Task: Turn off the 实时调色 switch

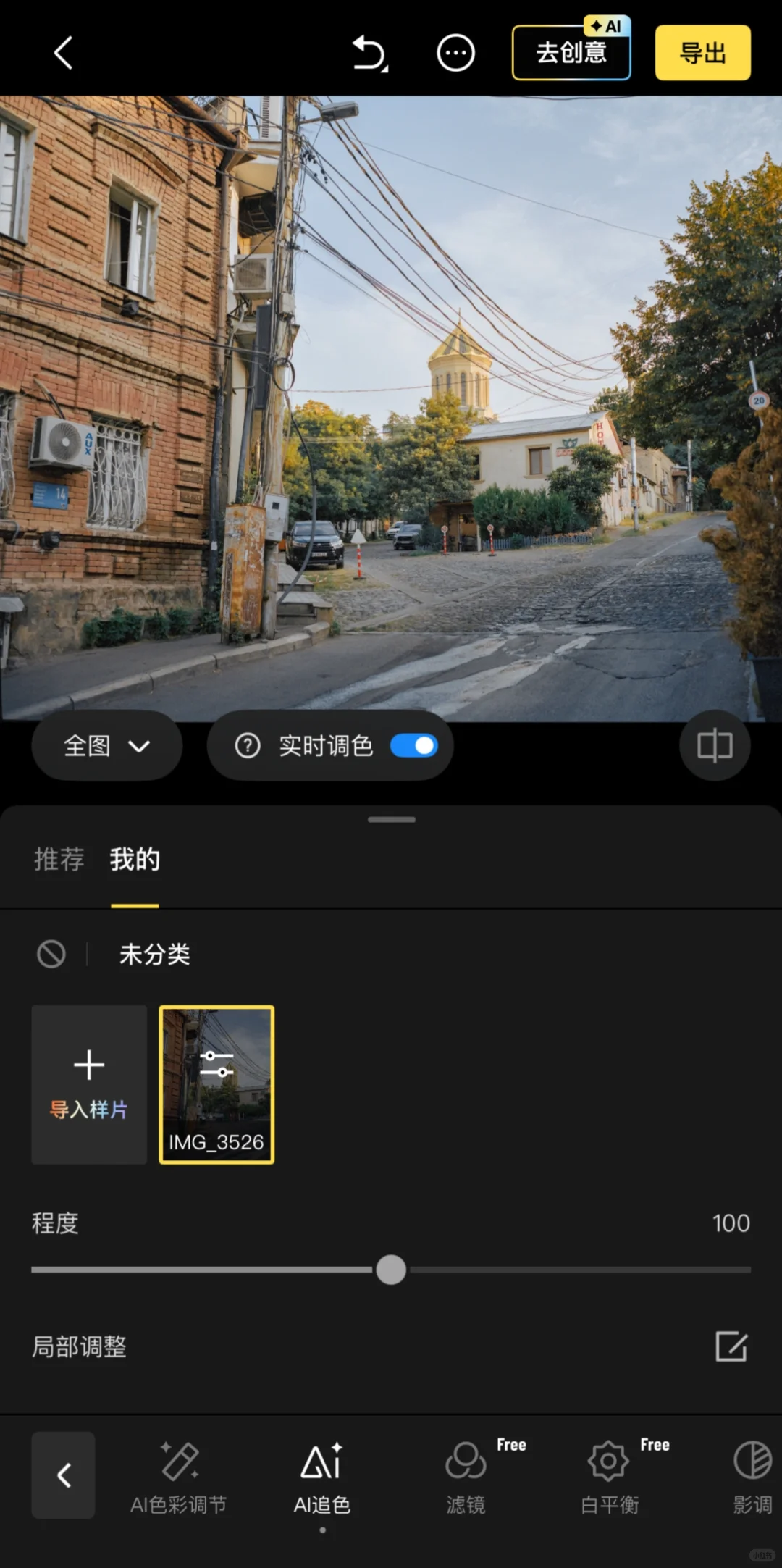Action: click(x=414, y=745)
